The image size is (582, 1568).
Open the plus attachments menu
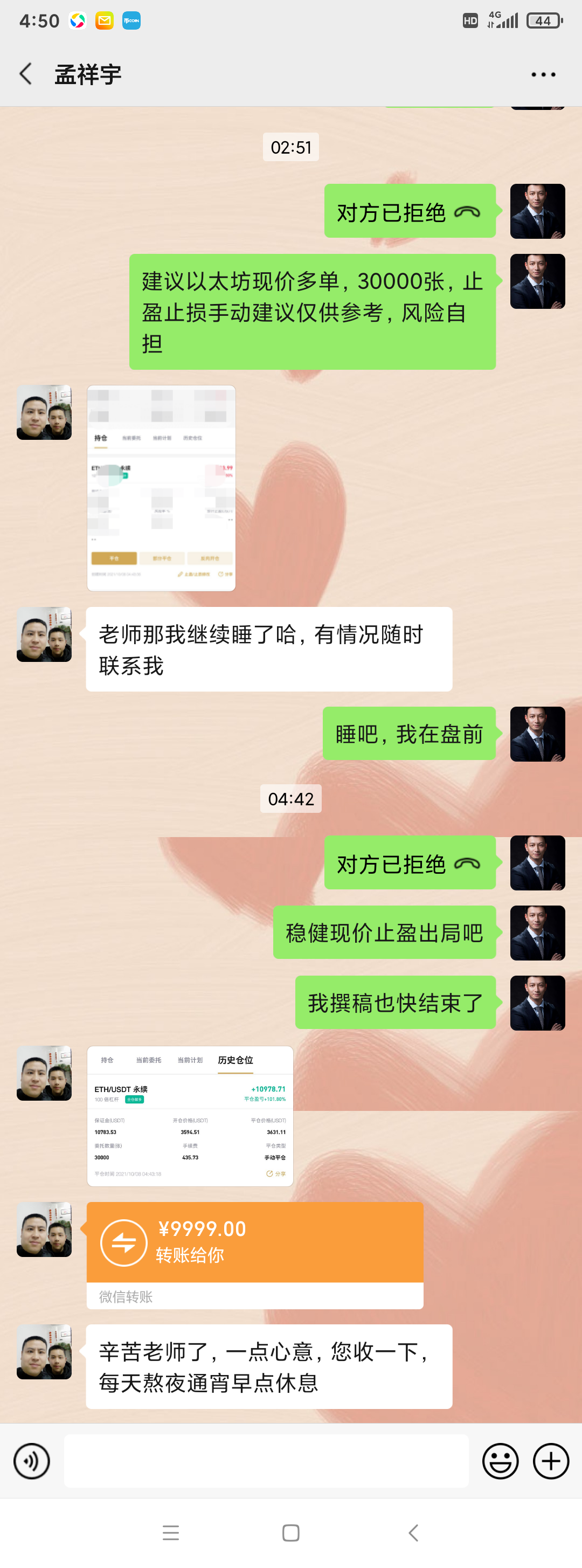coord(551,1460)
